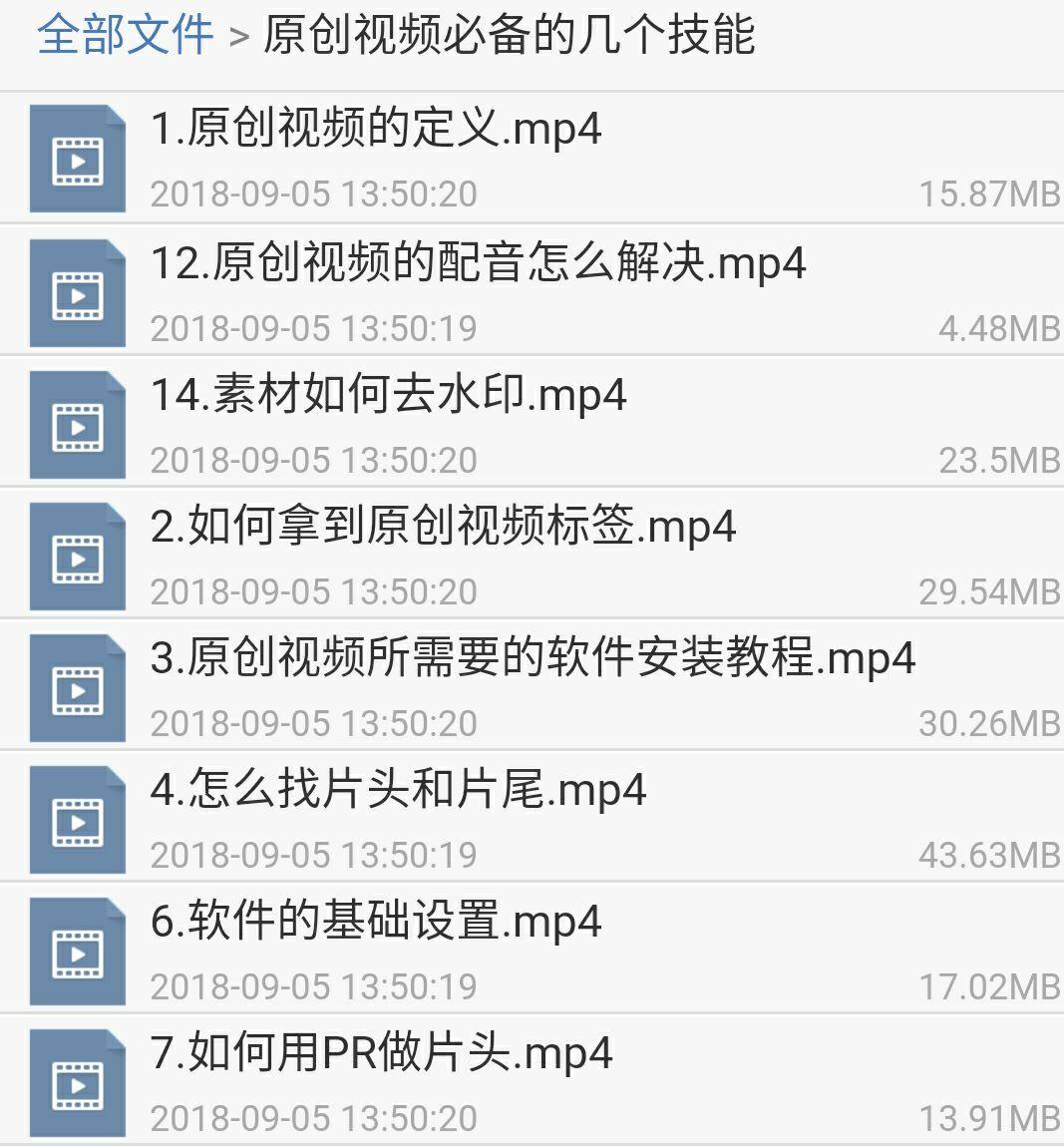Click the video icon for 14.素材如何去水印.mp4
This screenshot has width=1064, height=1147.
click(77, 422)
